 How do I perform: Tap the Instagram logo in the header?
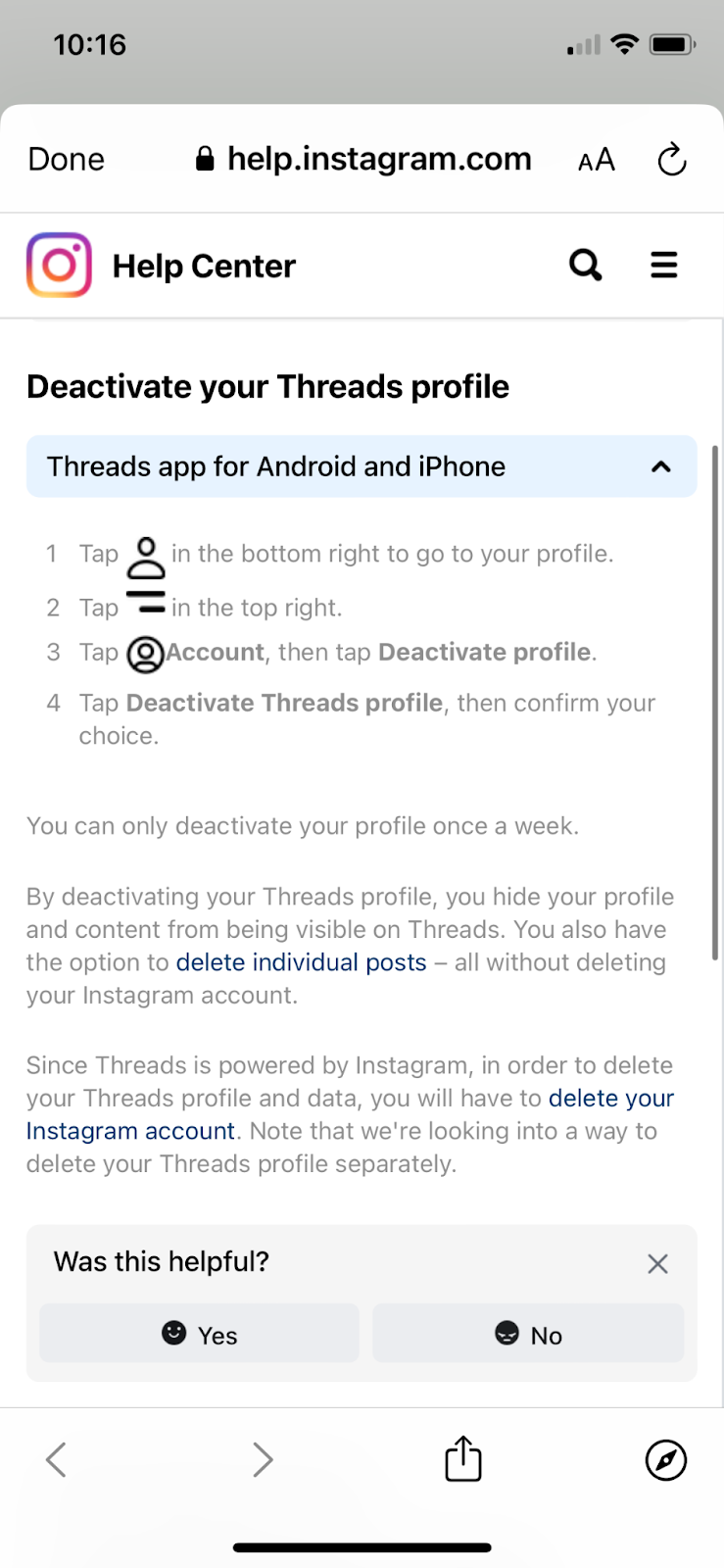pyautogui.click(x=59, y=265)
